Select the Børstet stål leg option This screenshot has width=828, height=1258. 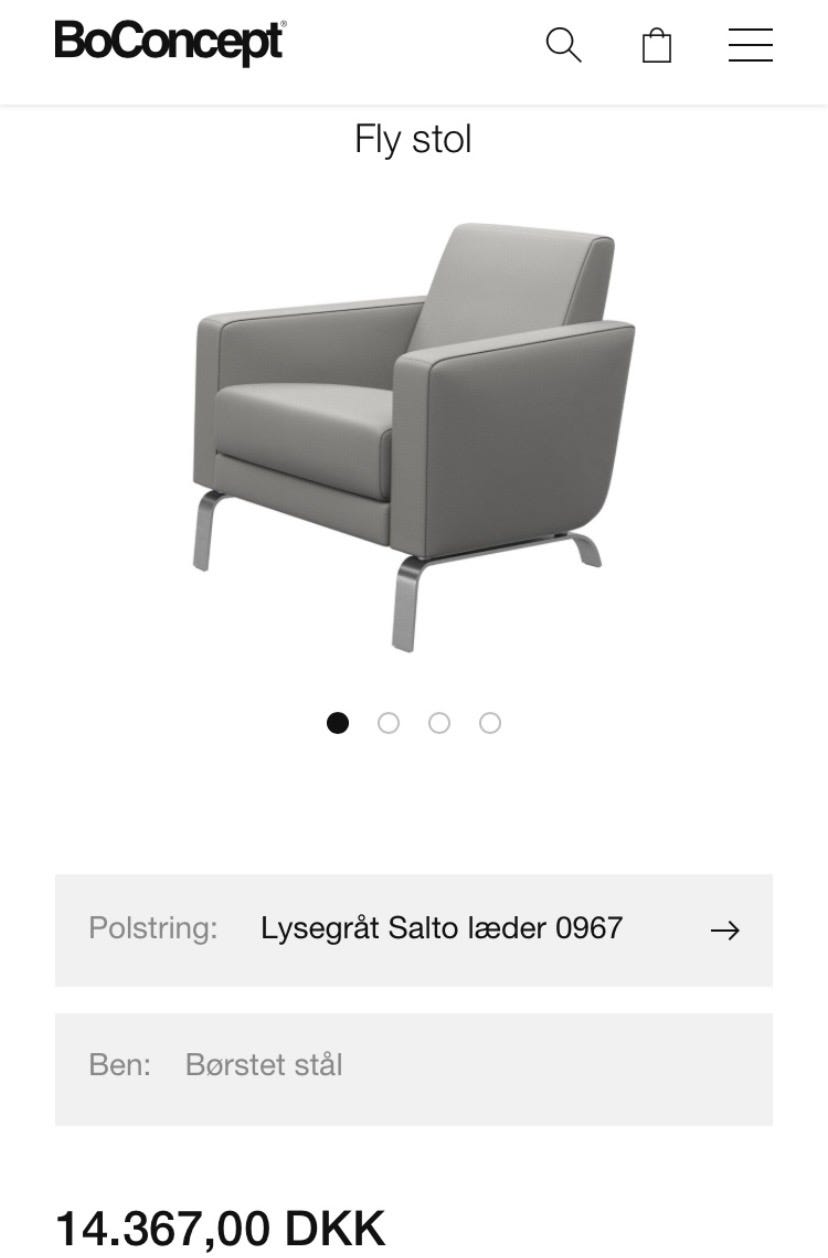coord(263,1064)
